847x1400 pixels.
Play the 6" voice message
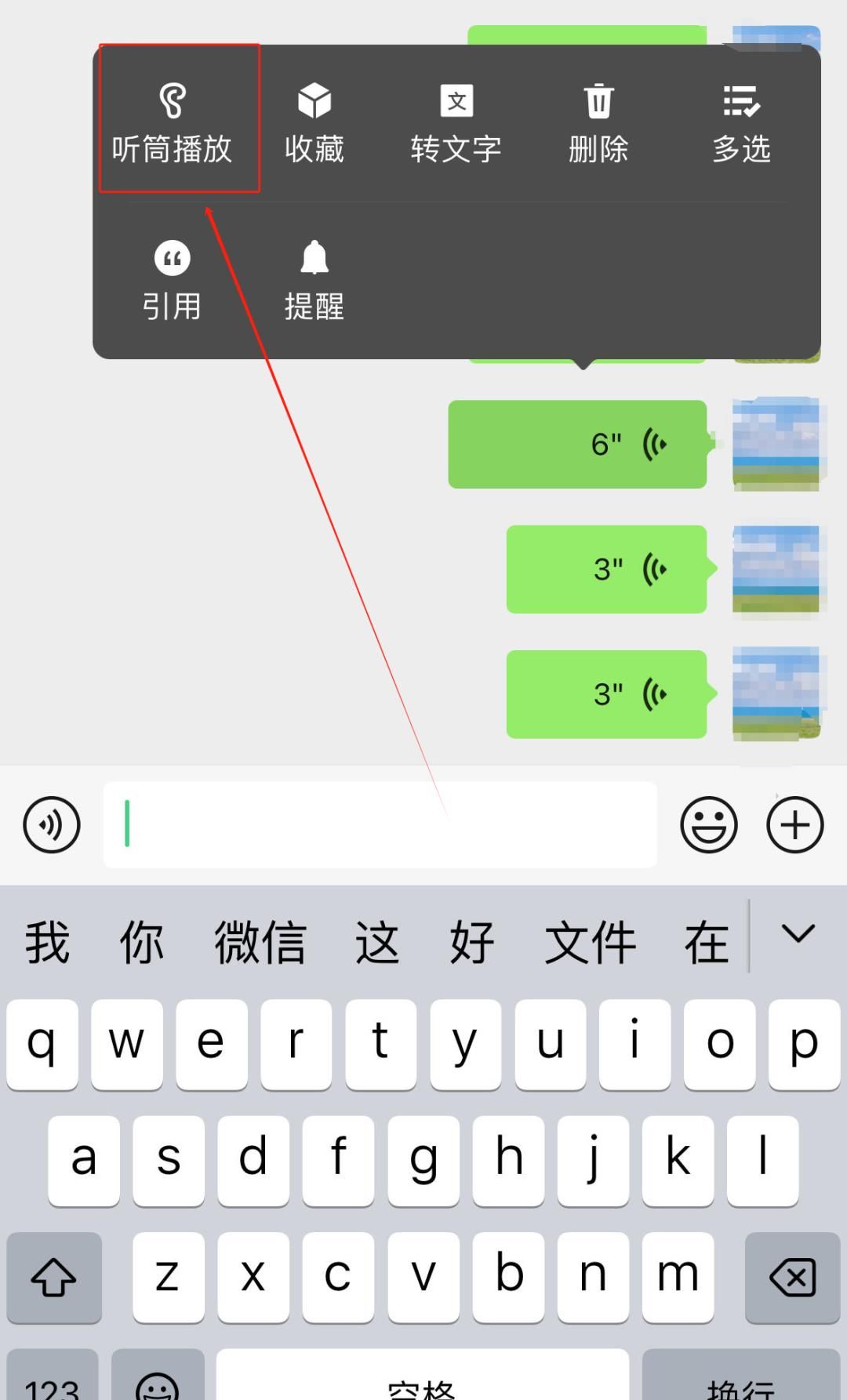click(x=577, y=444)
